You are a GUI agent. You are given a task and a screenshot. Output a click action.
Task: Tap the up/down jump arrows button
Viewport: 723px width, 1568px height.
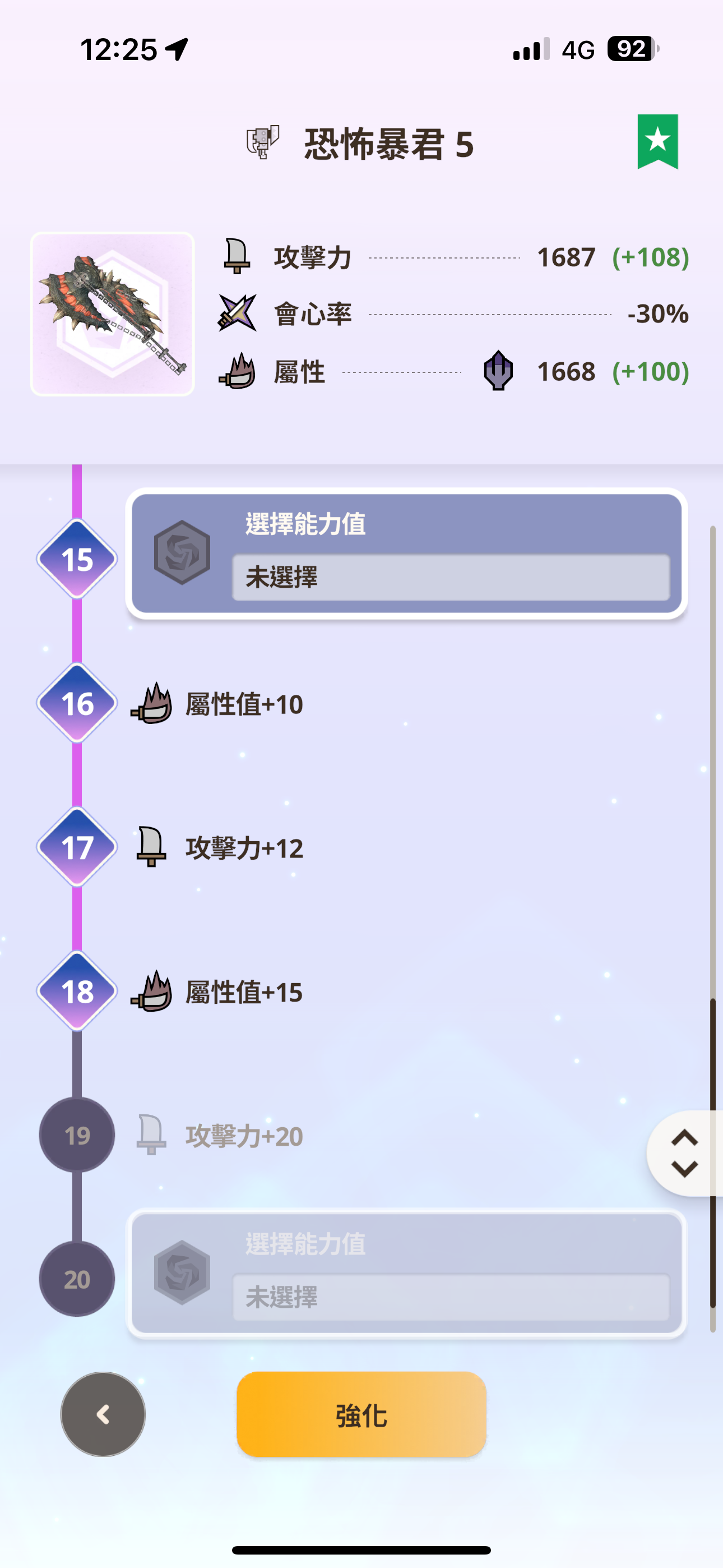pos(685,1154)
